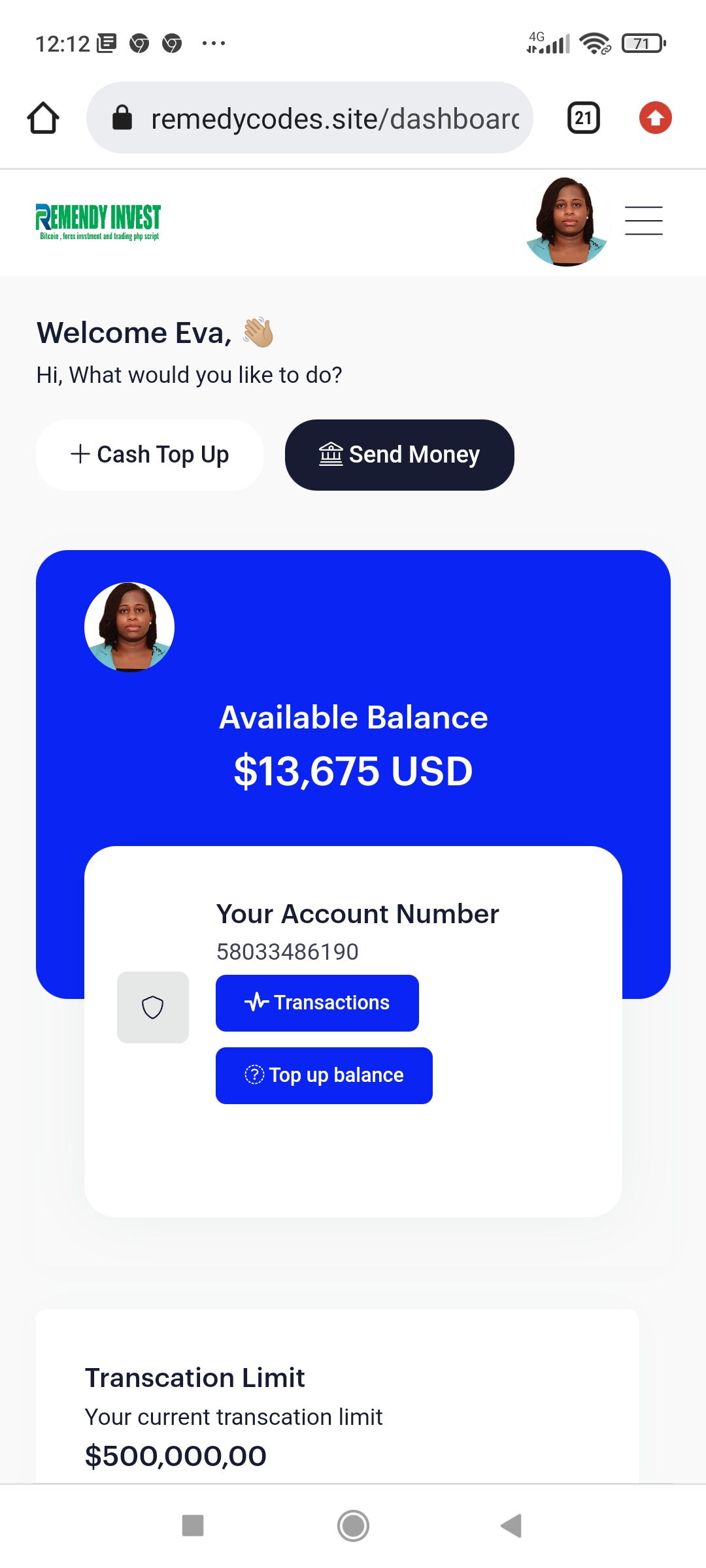The width and height of the screenshot is (706, 1568).
Task: View the Transactions history
Action: click(x=317, y=1003)
